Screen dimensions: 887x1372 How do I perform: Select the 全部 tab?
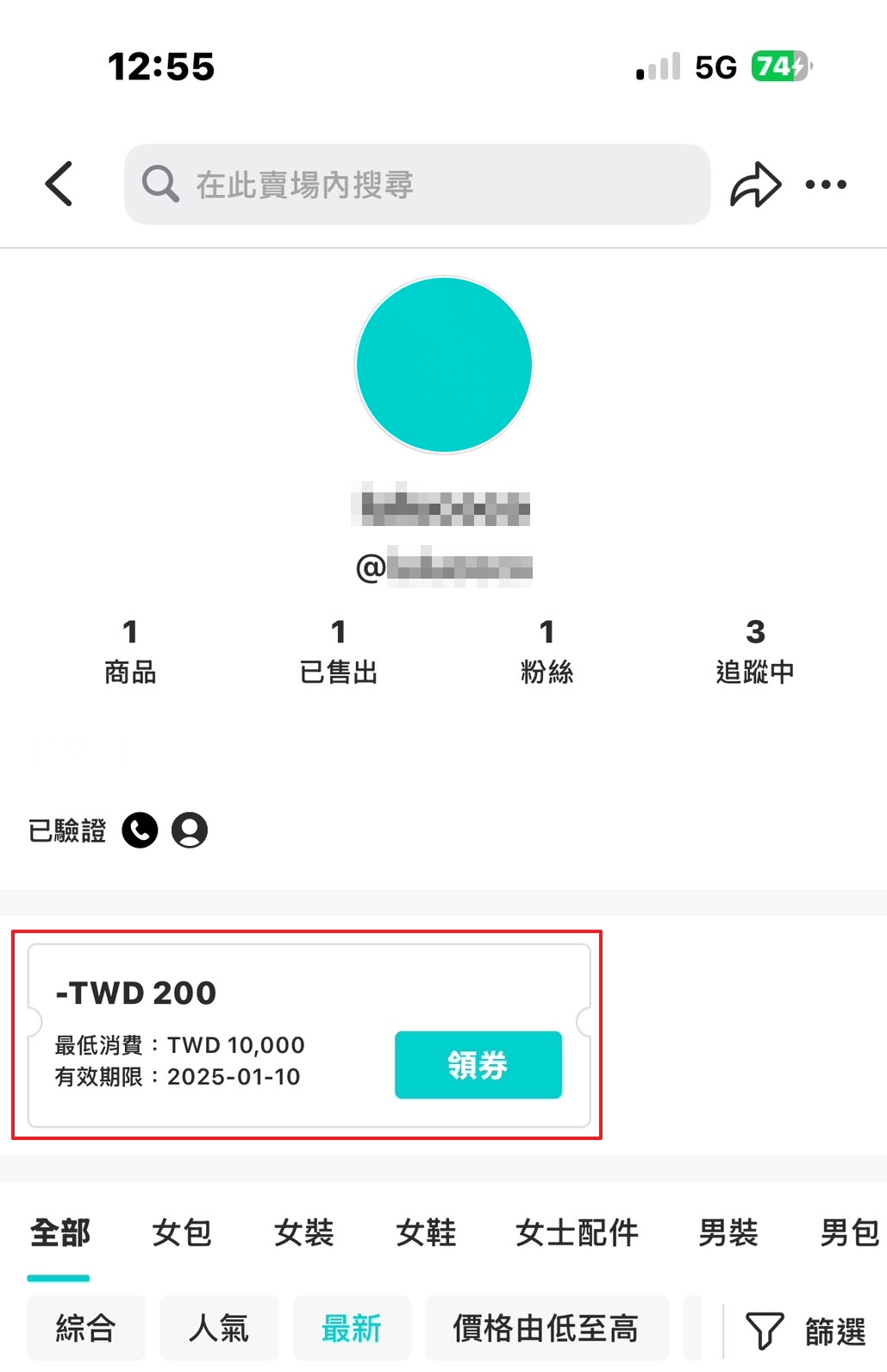click(59, 1233)
